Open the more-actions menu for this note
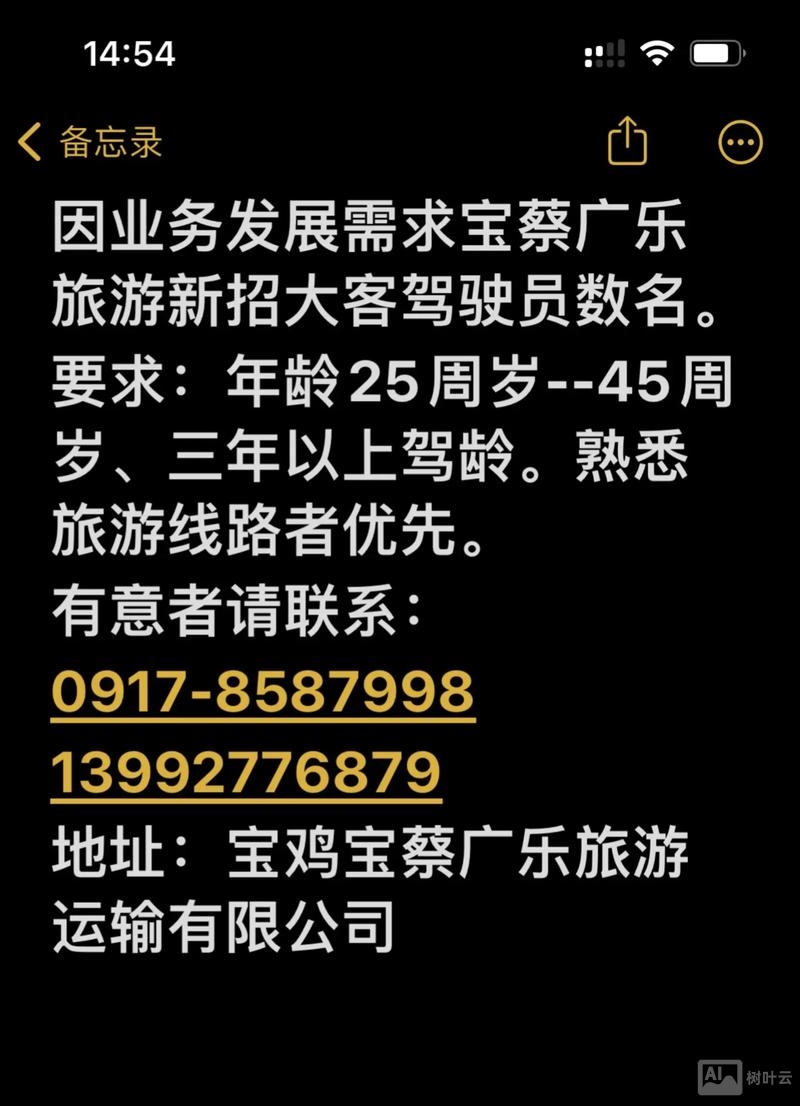 tap(739, 141)
